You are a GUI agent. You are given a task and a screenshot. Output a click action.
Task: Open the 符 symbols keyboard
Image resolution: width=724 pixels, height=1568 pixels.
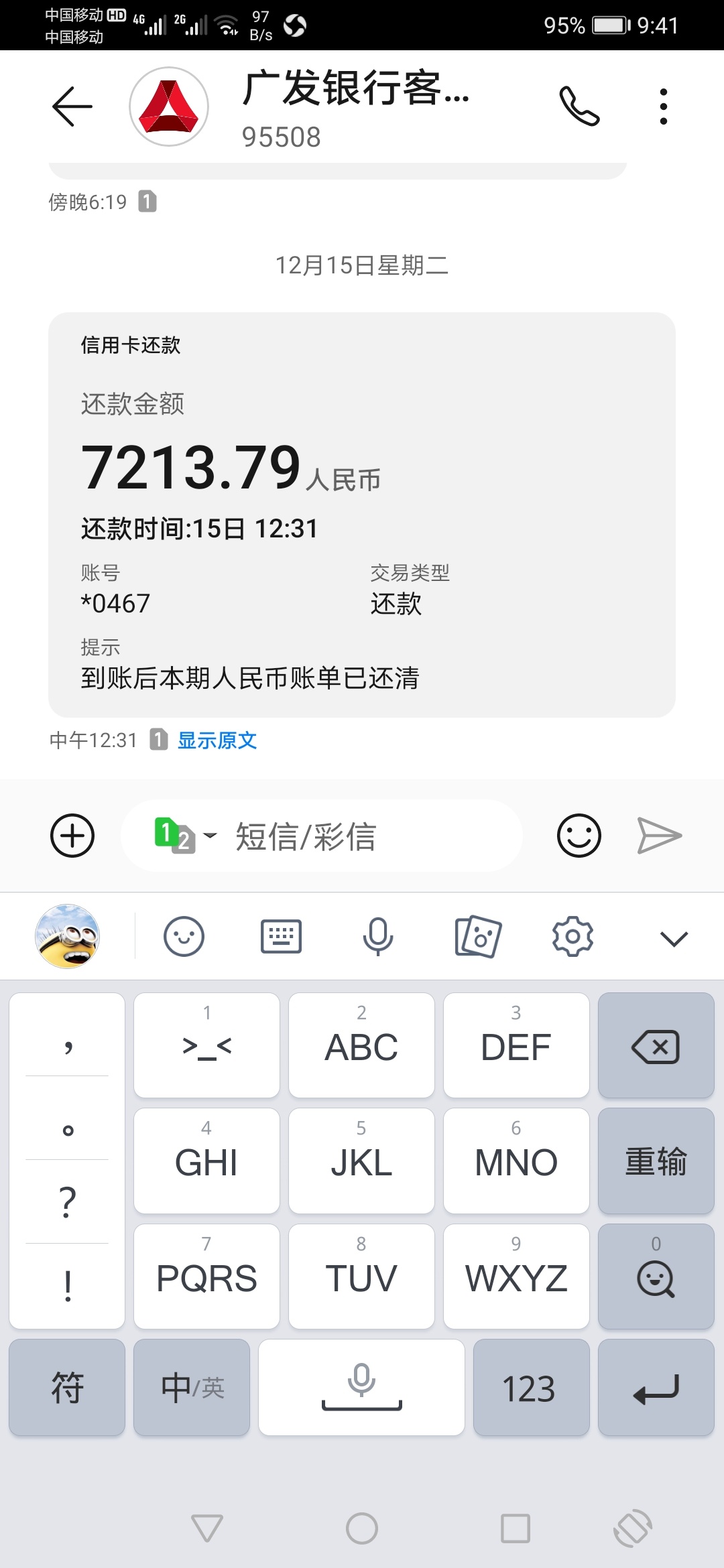tap(67, 1388)
